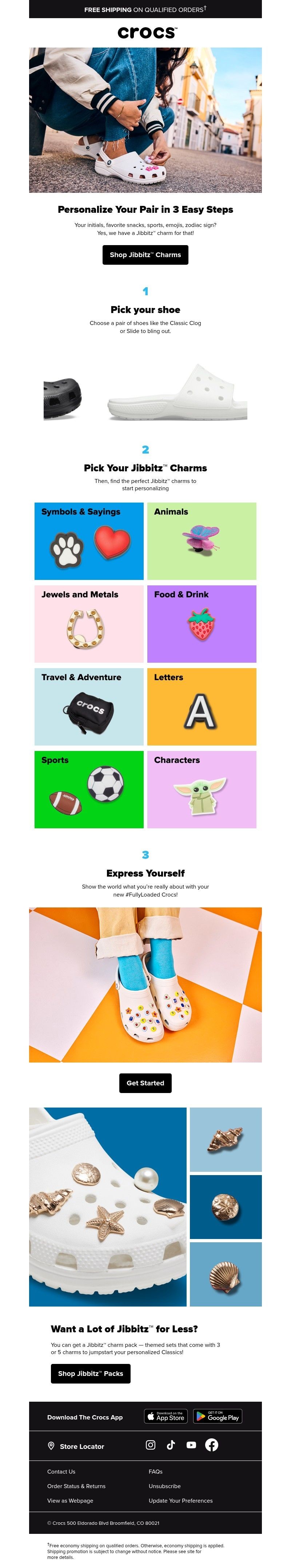Open the Crocs YouTube channel
This screenshot has width=291, height=1568.
[x=191, y=1445]
